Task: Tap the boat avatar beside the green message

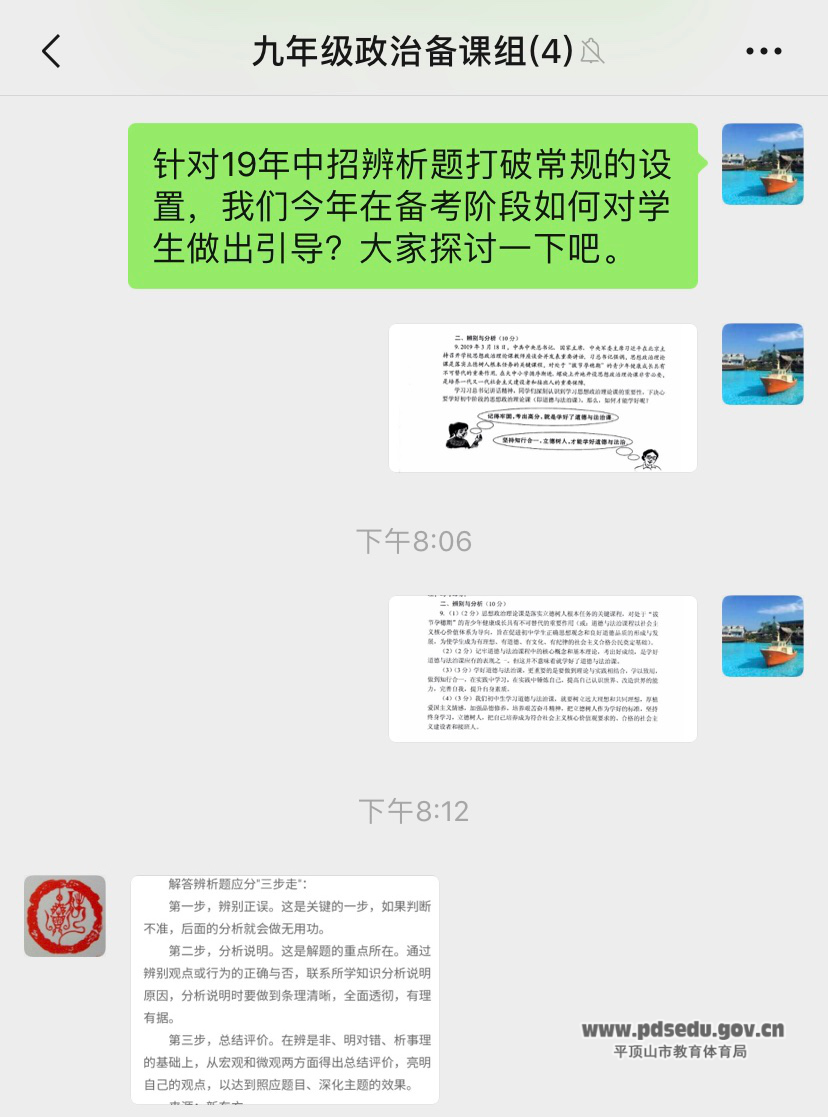Action: (762, 165)
